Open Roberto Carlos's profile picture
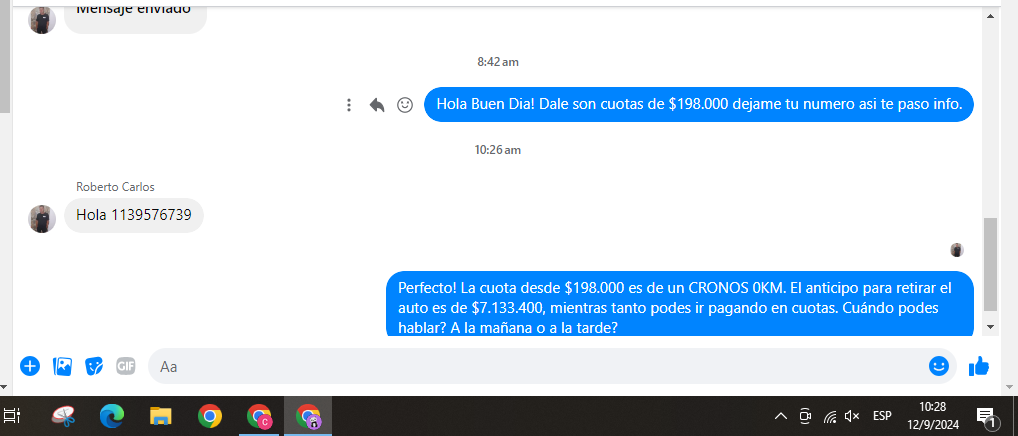 (x=42, y=218)
